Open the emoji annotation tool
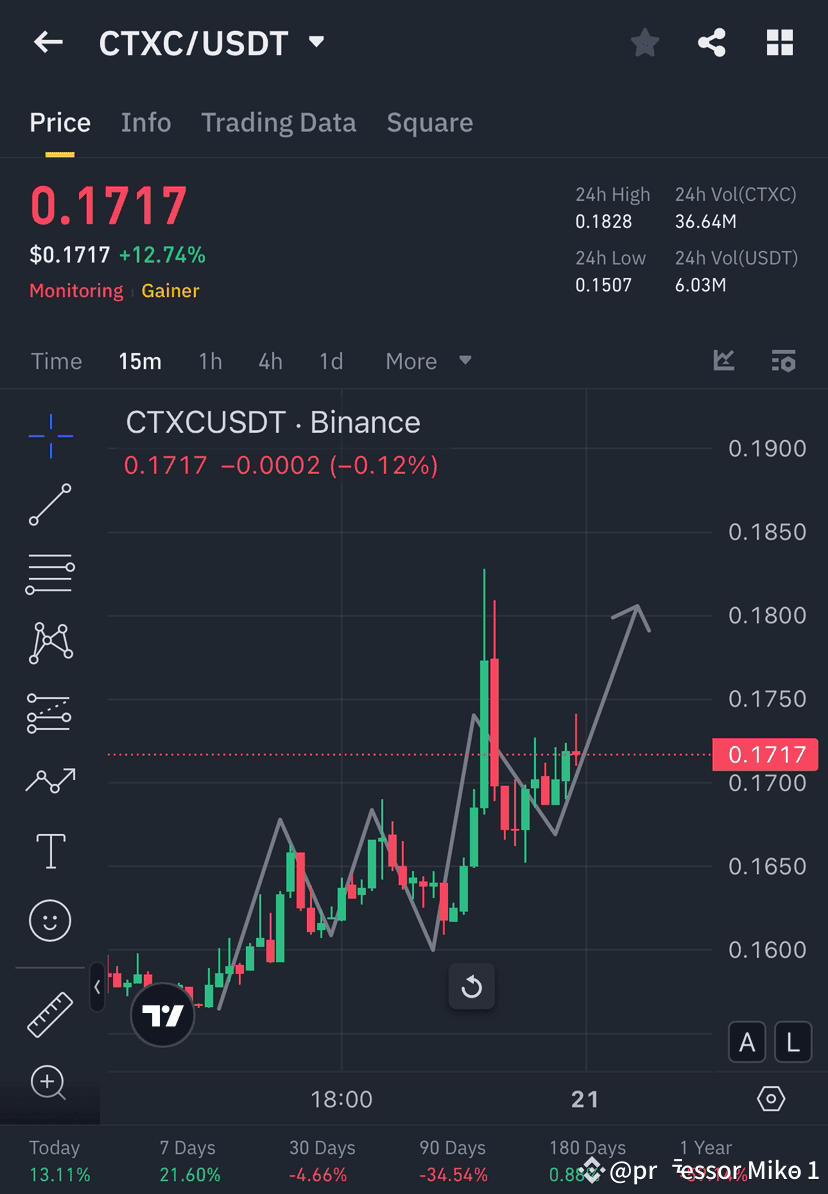Screen dimensions: 828x1194 [x=50, y=920]
